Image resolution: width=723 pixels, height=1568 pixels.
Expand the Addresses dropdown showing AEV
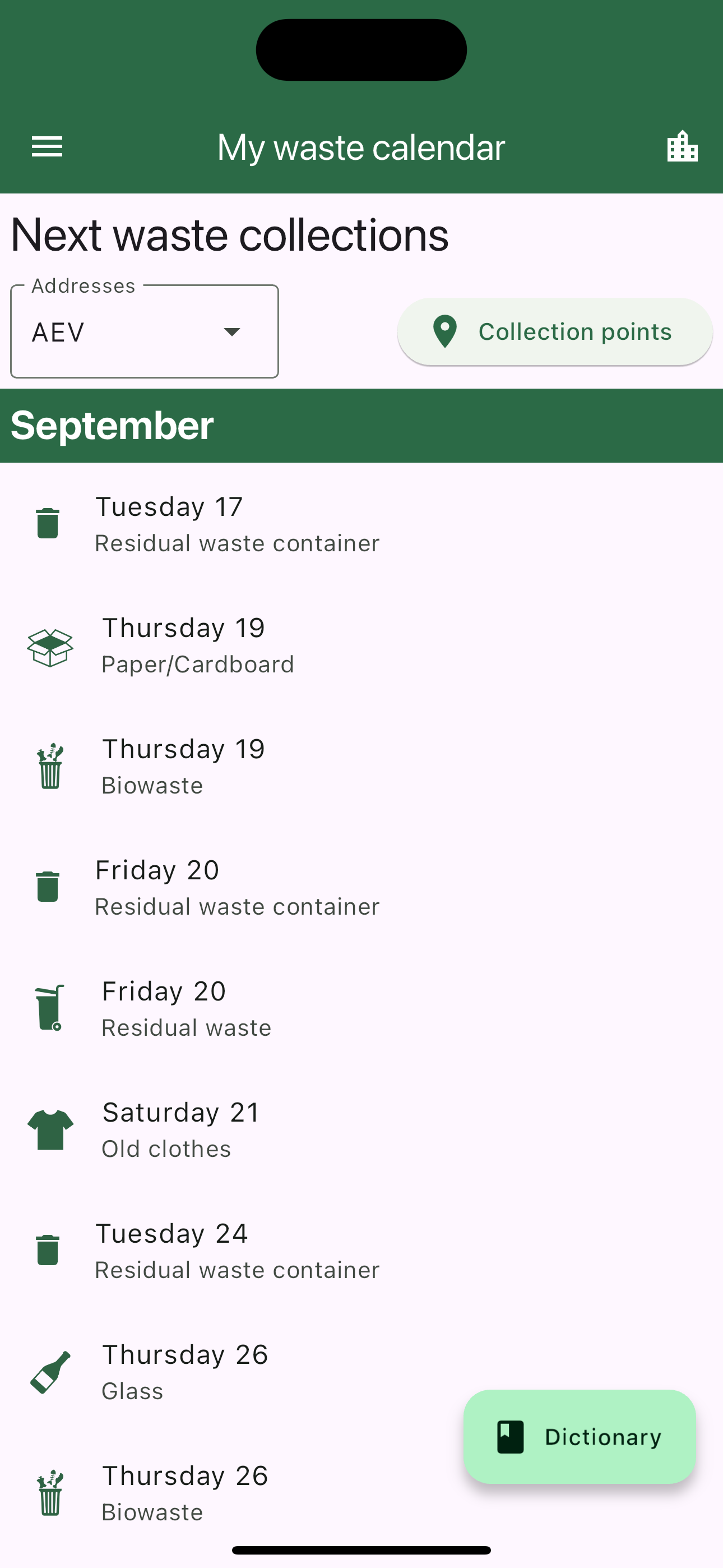pos(145,332)
